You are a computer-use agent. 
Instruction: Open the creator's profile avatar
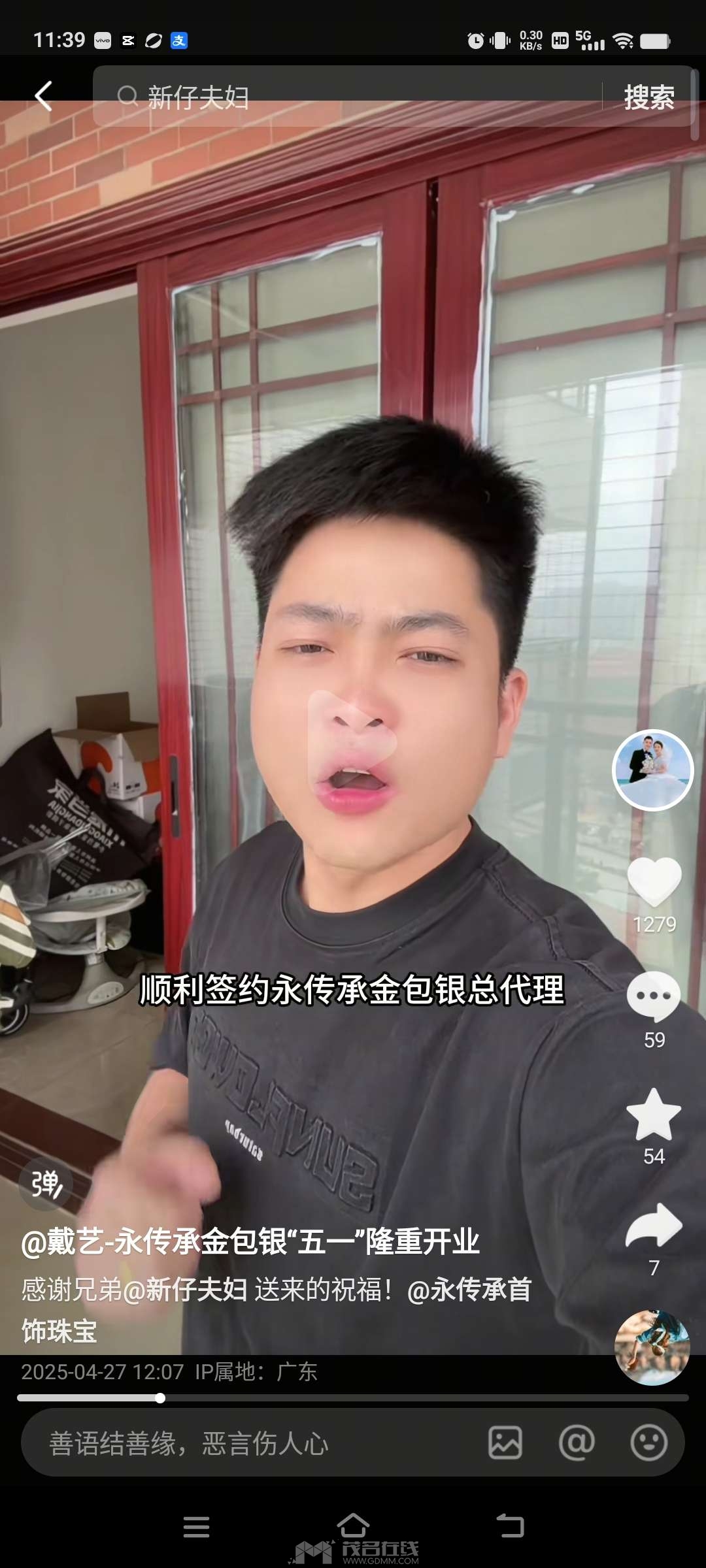click(652, 770)
